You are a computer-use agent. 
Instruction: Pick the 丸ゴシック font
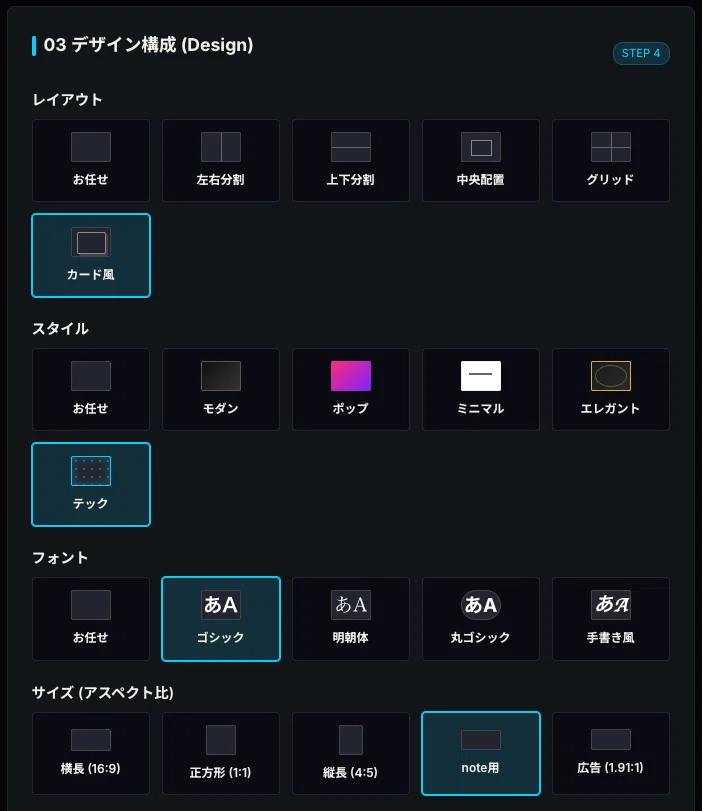coord(481,619)
